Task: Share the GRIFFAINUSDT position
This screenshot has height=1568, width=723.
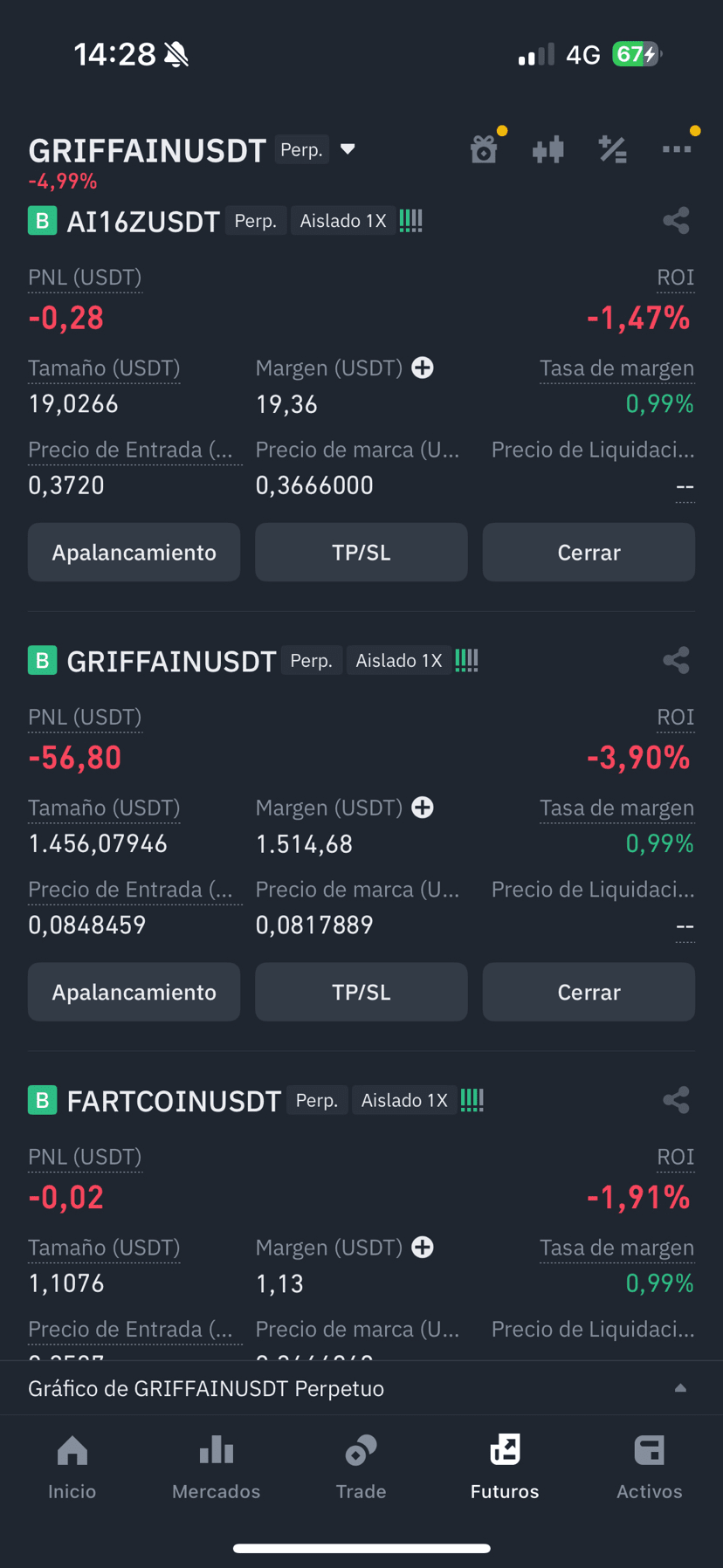Action: tap(676, 661)
